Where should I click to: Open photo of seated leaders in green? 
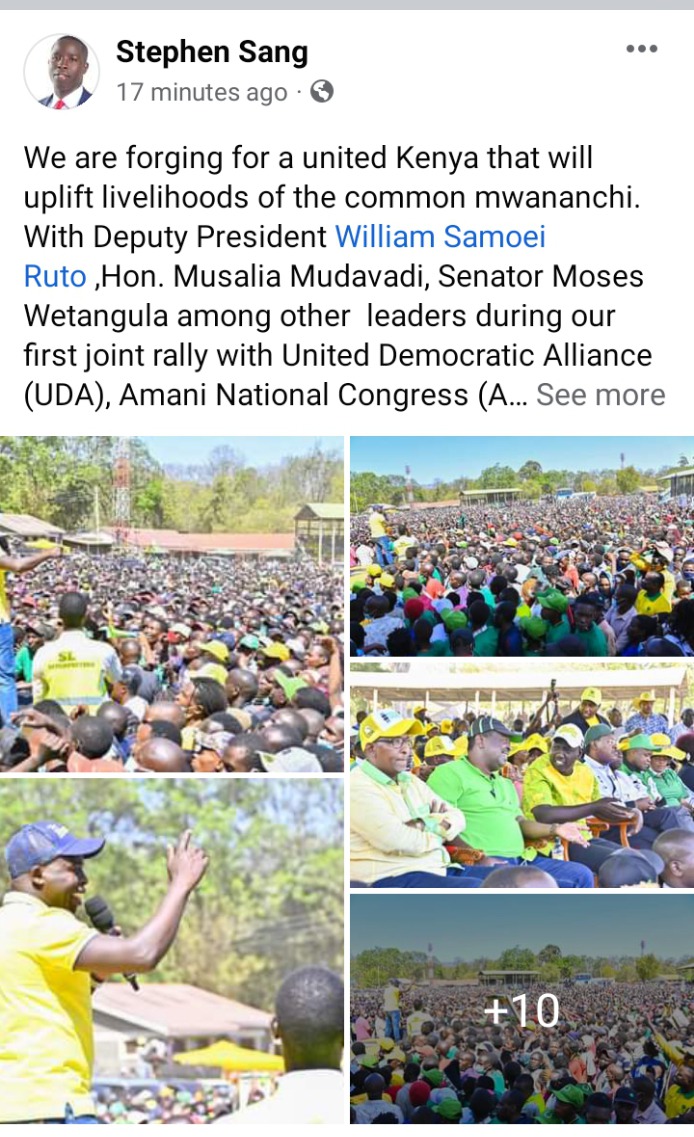(522, 775)
